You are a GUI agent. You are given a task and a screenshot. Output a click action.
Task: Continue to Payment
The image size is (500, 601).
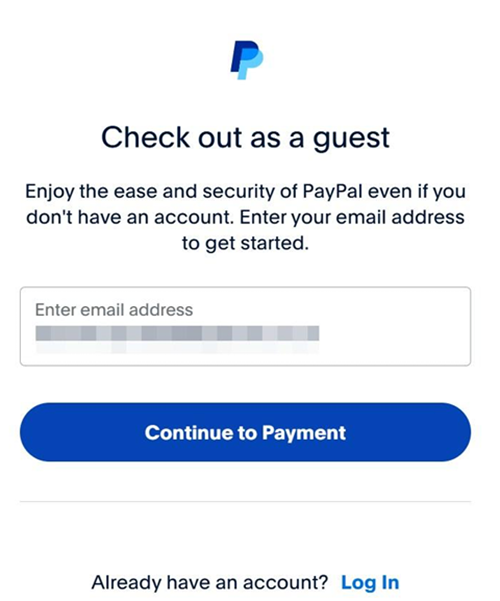coord(245,432)
